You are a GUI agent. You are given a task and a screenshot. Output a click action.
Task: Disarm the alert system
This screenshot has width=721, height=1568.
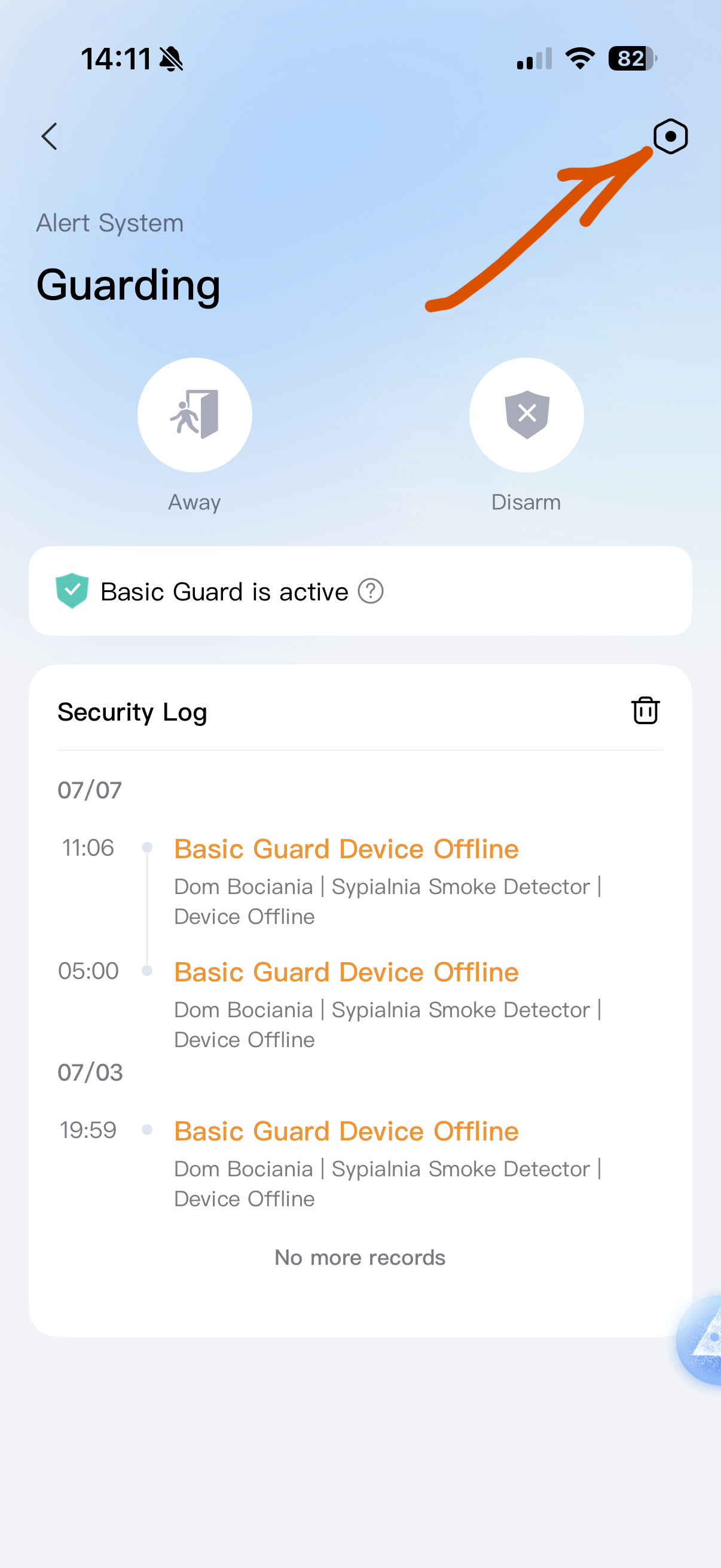[526, 415]
